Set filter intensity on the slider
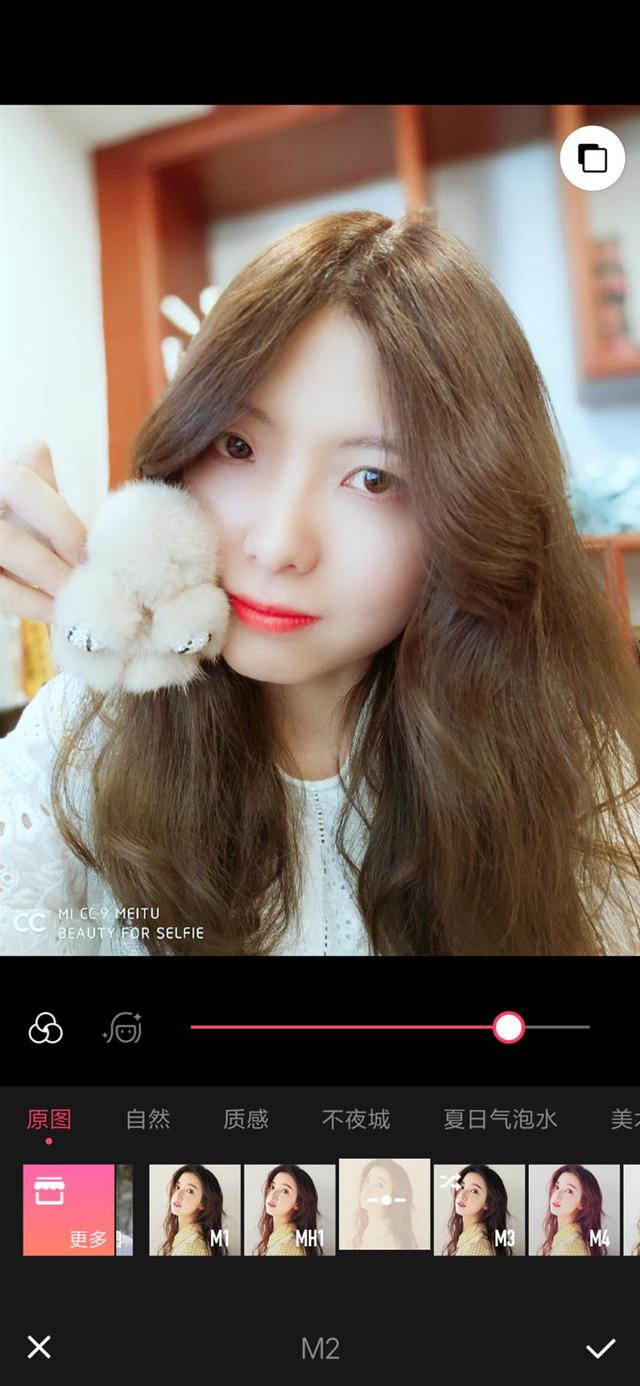640x1386 pixels. point(508,1027)
